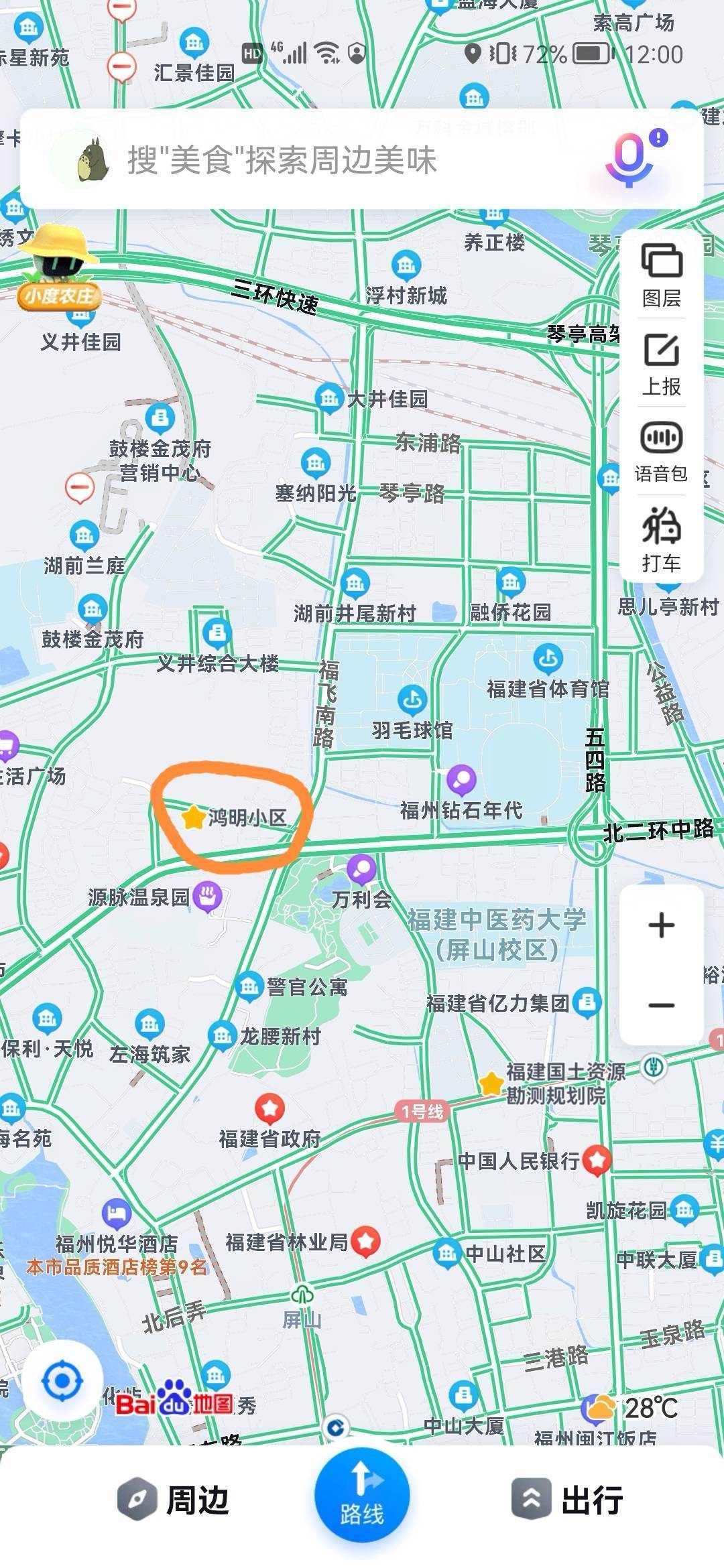724x1568 pixels.
Task: Tap the 福州钻石年代 purple pin
Action: [x=462, y=779]
